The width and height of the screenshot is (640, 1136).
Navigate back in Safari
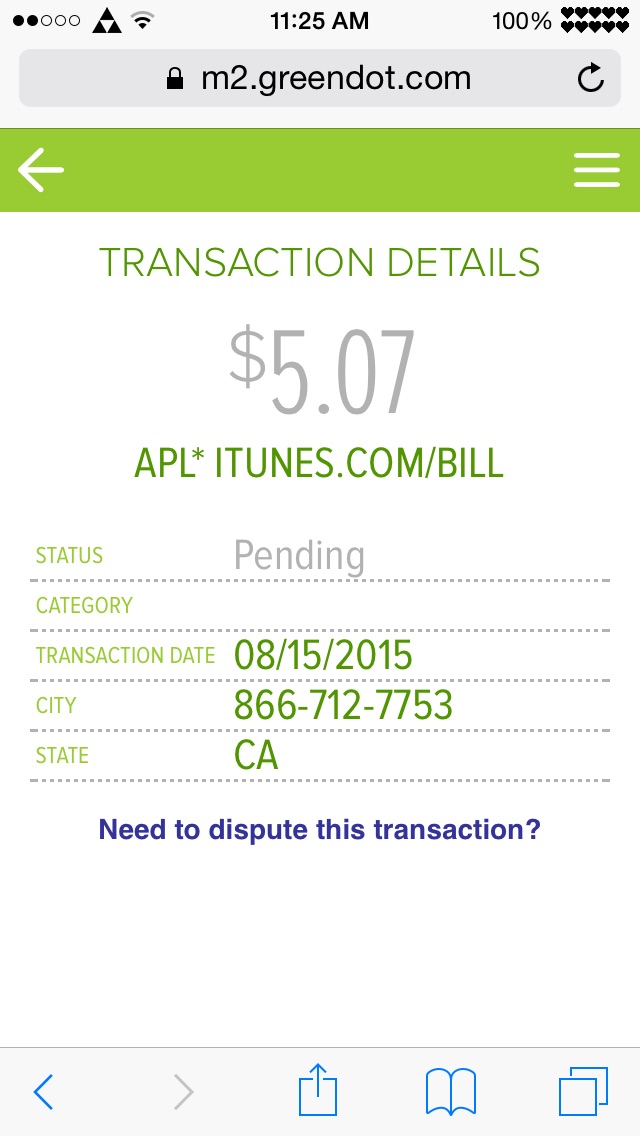click(x=44, y=1092)
